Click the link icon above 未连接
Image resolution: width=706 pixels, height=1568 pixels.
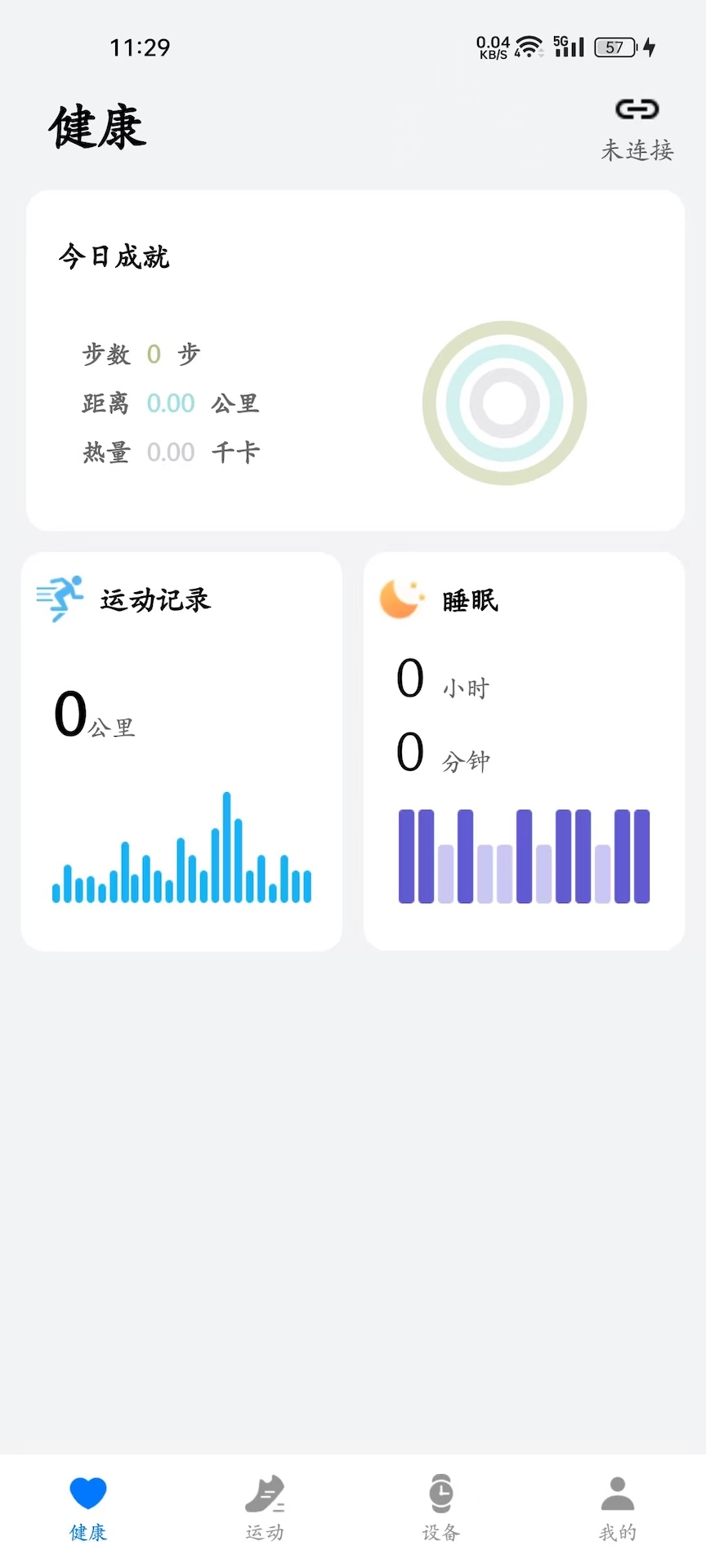coord(637,107)
